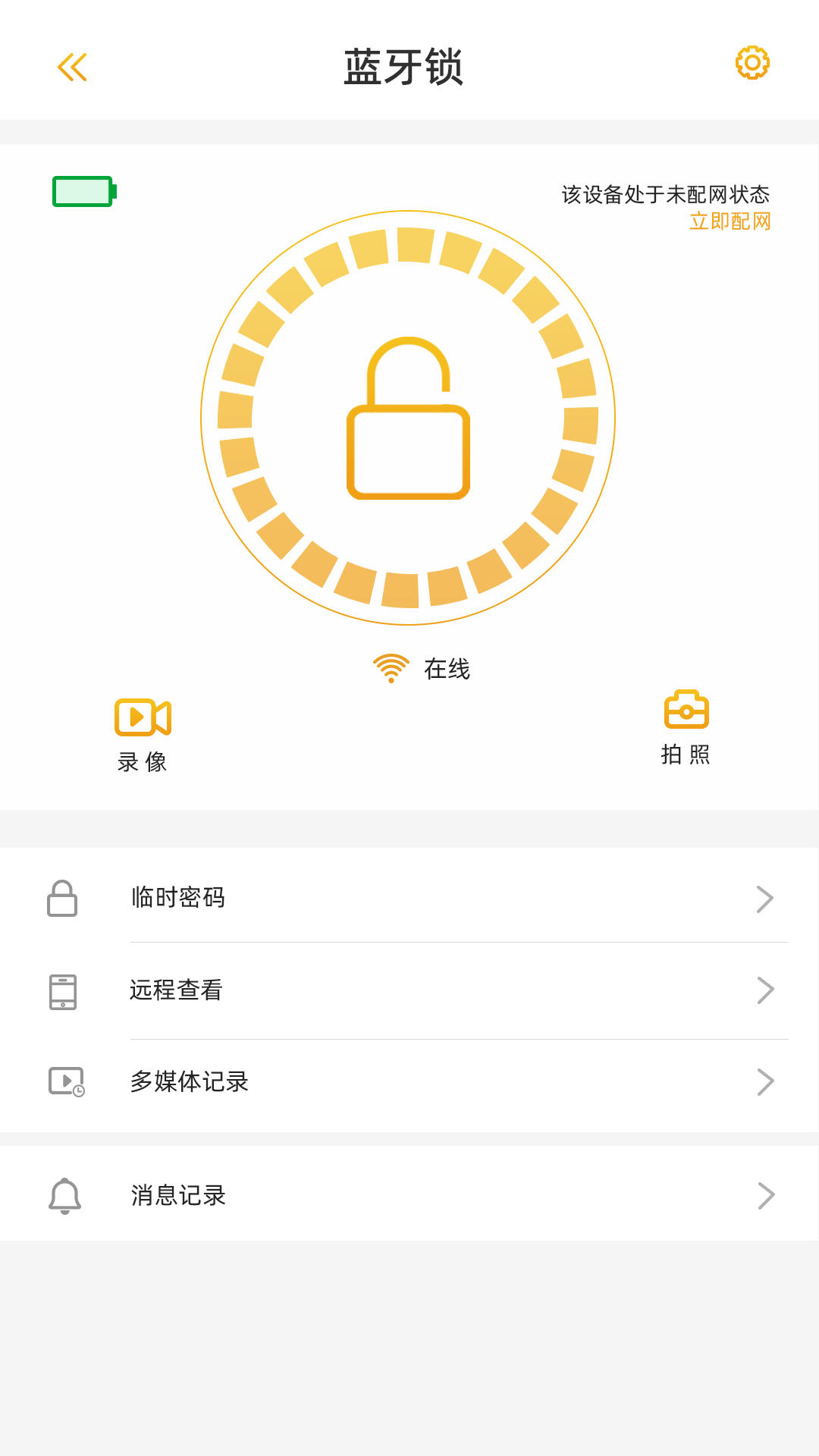Toggle the device lock state on the dial
The height and width of the screenshot is (1456, 819).
pos(407,421)
